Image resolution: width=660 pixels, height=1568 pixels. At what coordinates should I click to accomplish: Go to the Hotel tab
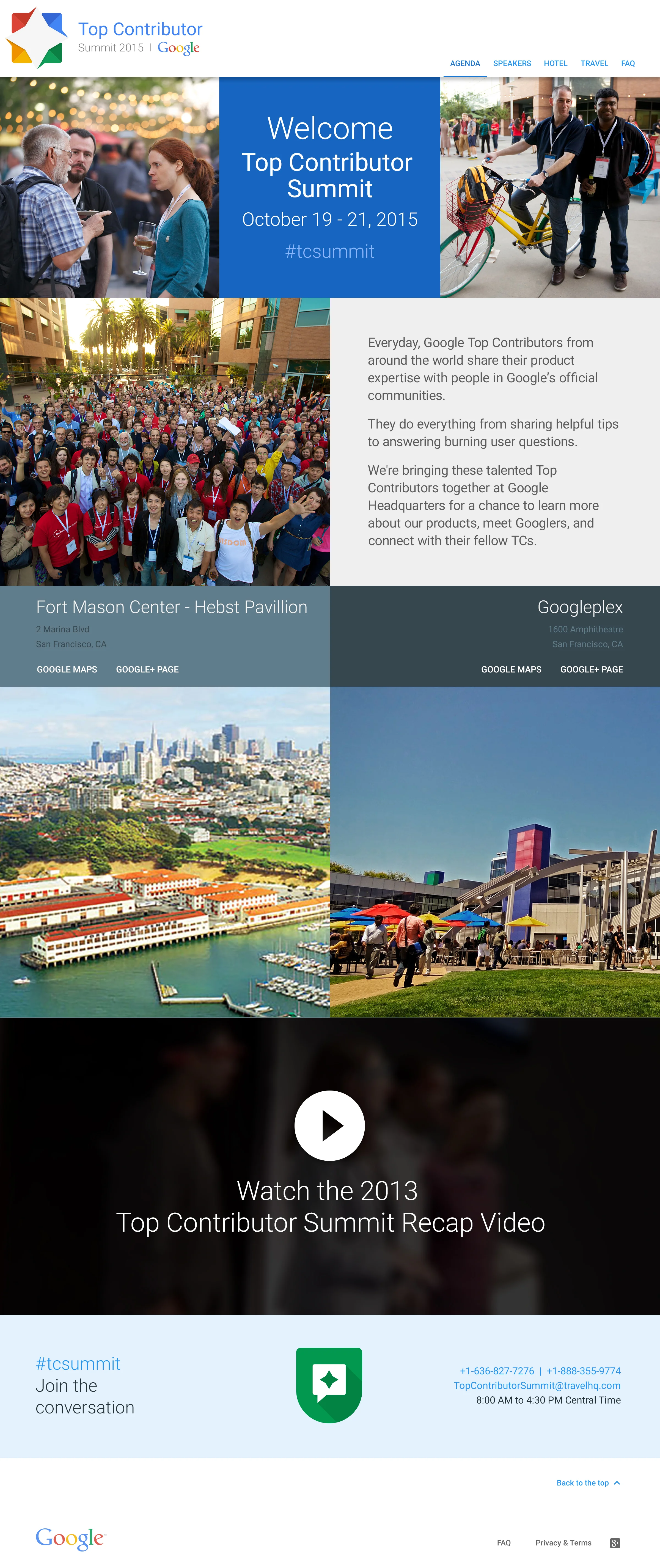555,63
